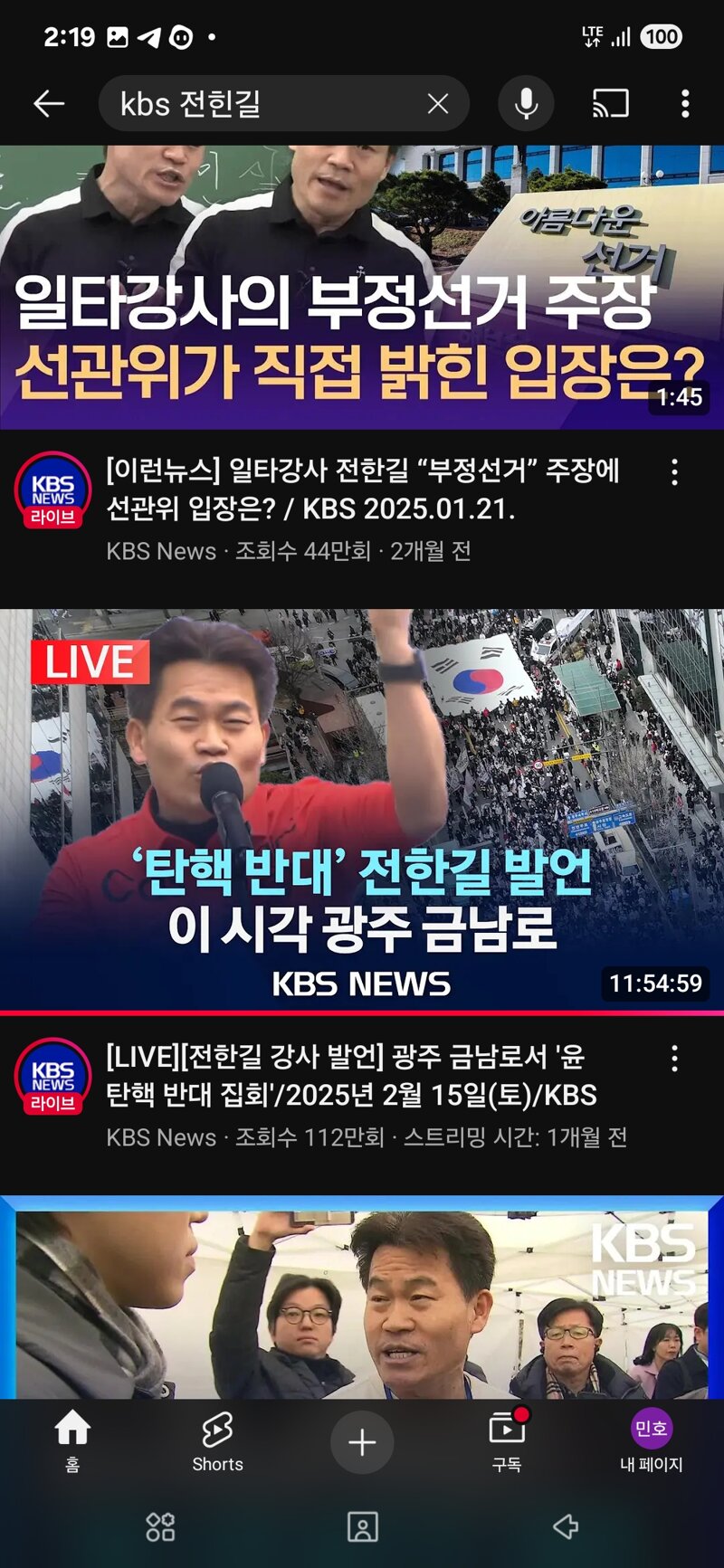Viewport: 724px width, 1568px height.
Task: Start voice search with the microphone
Action: pyautogui.click(x=526, y=104)
